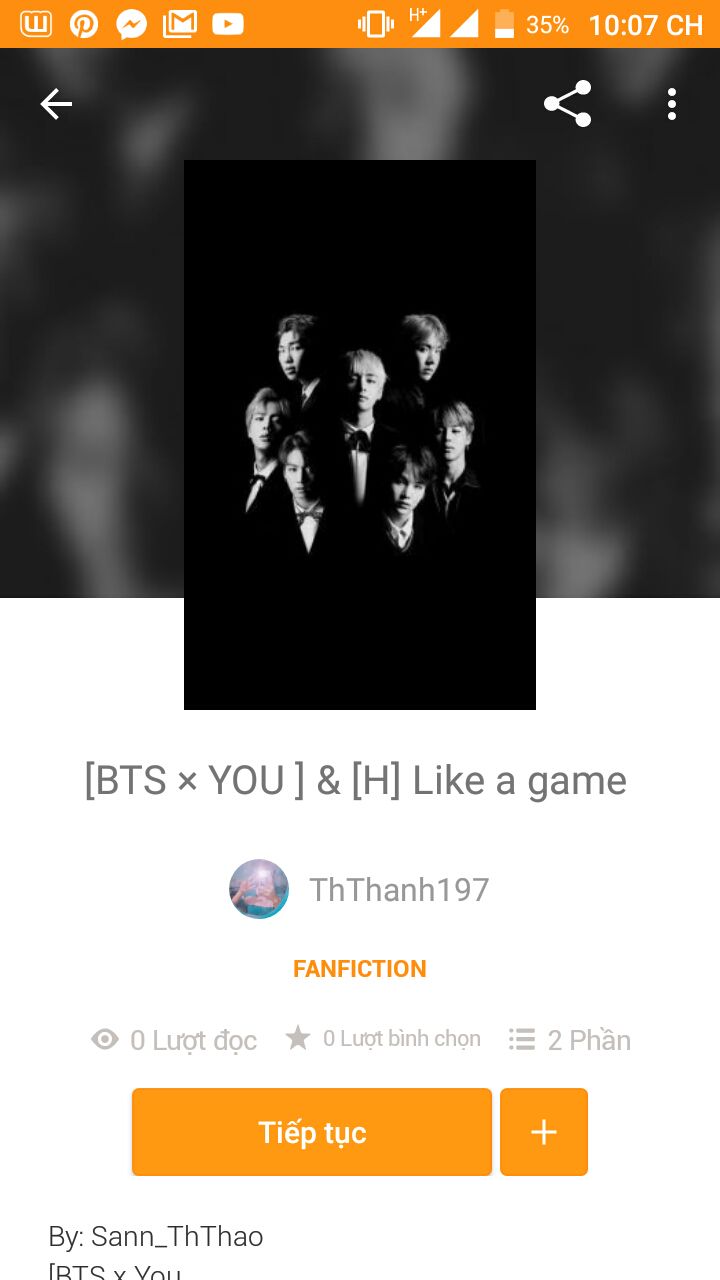Screen dimensions: 720x1280
Task: Open the story cover image
Action: point(360,435)
